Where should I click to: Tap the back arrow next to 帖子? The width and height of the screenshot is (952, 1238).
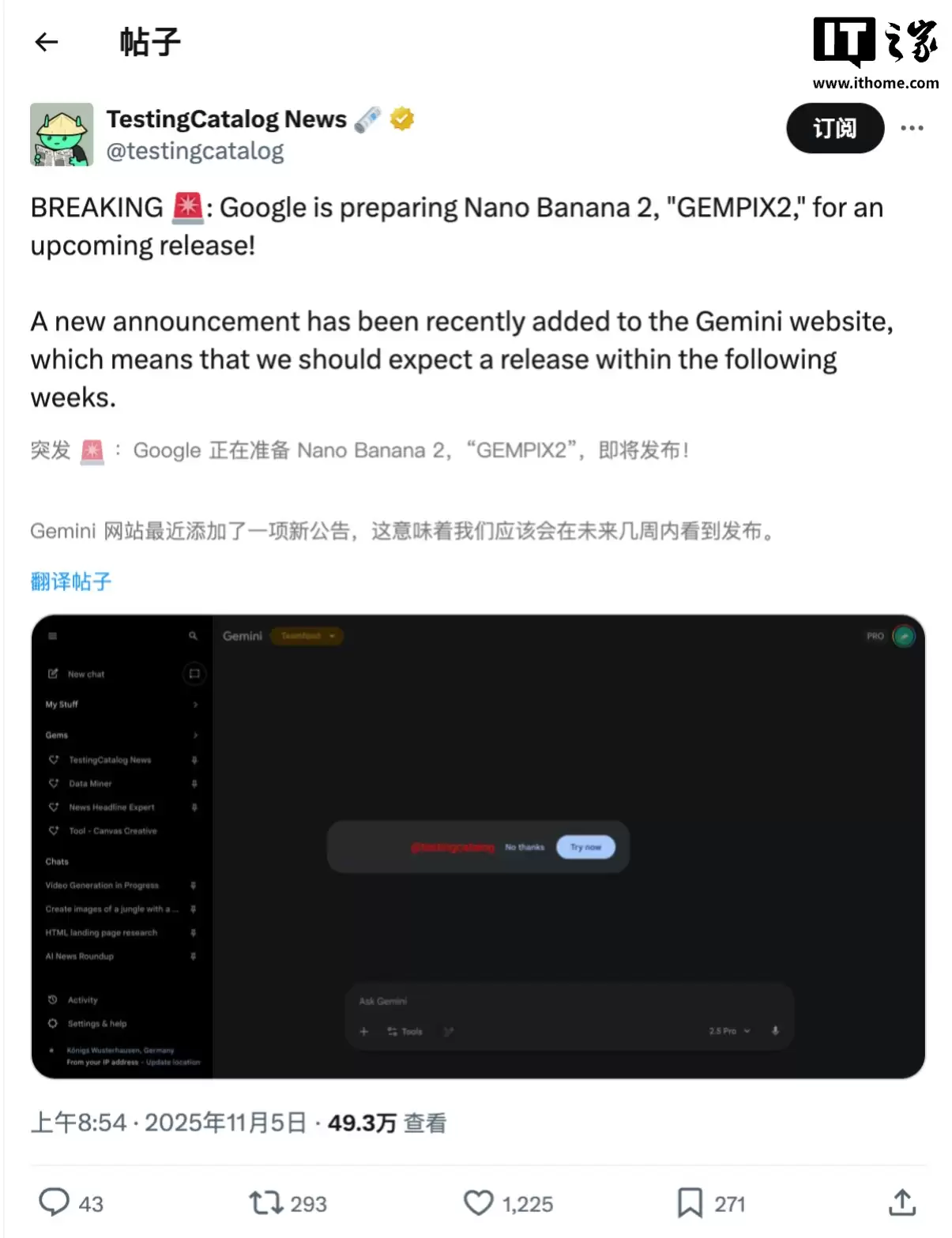[47, 43]
